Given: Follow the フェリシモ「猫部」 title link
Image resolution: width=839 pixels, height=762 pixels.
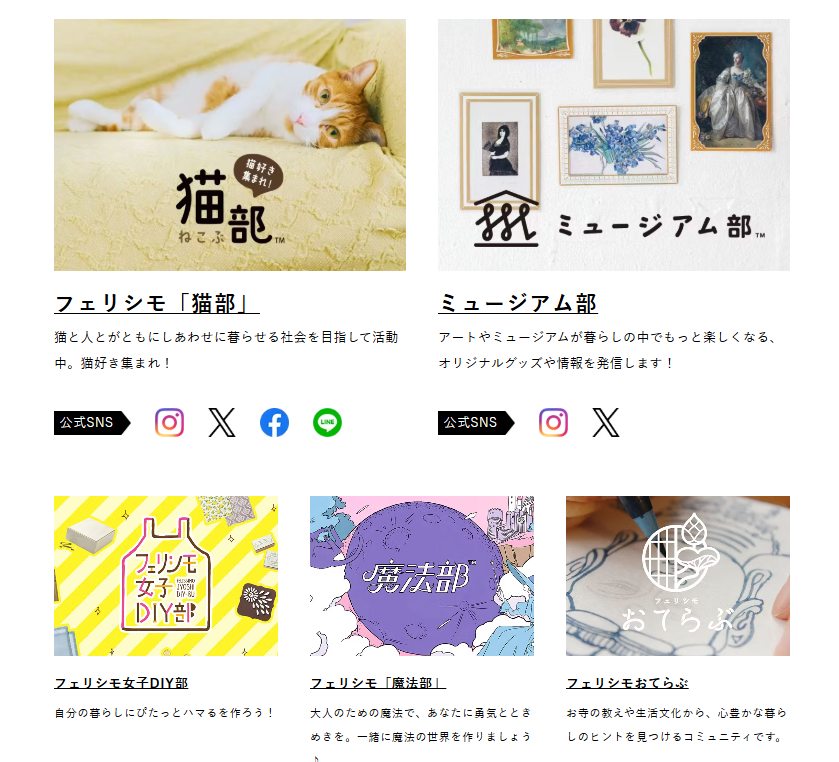Looking at the screenshot, I should [157, 303].
